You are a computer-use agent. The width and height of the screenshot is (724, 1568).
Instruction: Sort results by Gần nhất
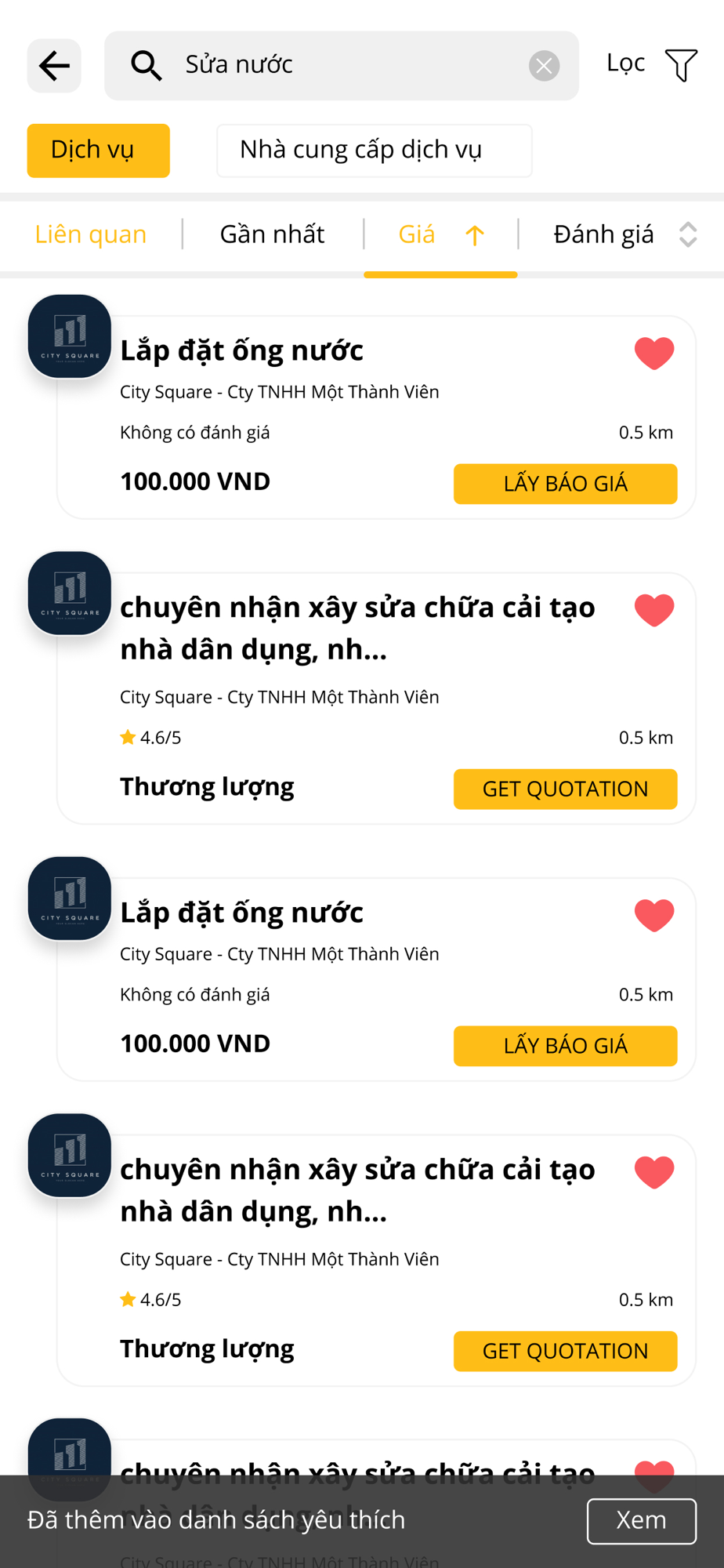pyautogui.click(x=272, y=234)
